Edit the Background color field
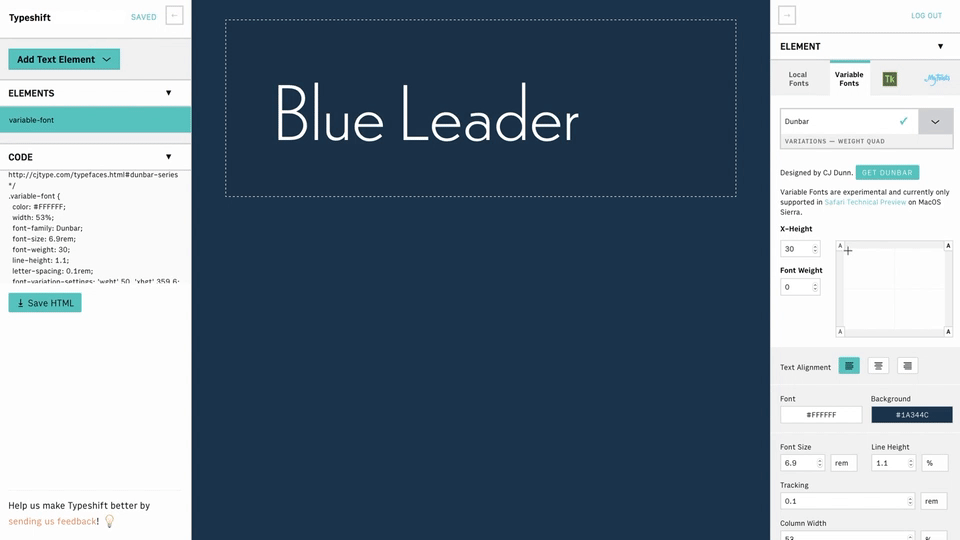The height and width of the screenshot is (540, 960). coord(911,414)
